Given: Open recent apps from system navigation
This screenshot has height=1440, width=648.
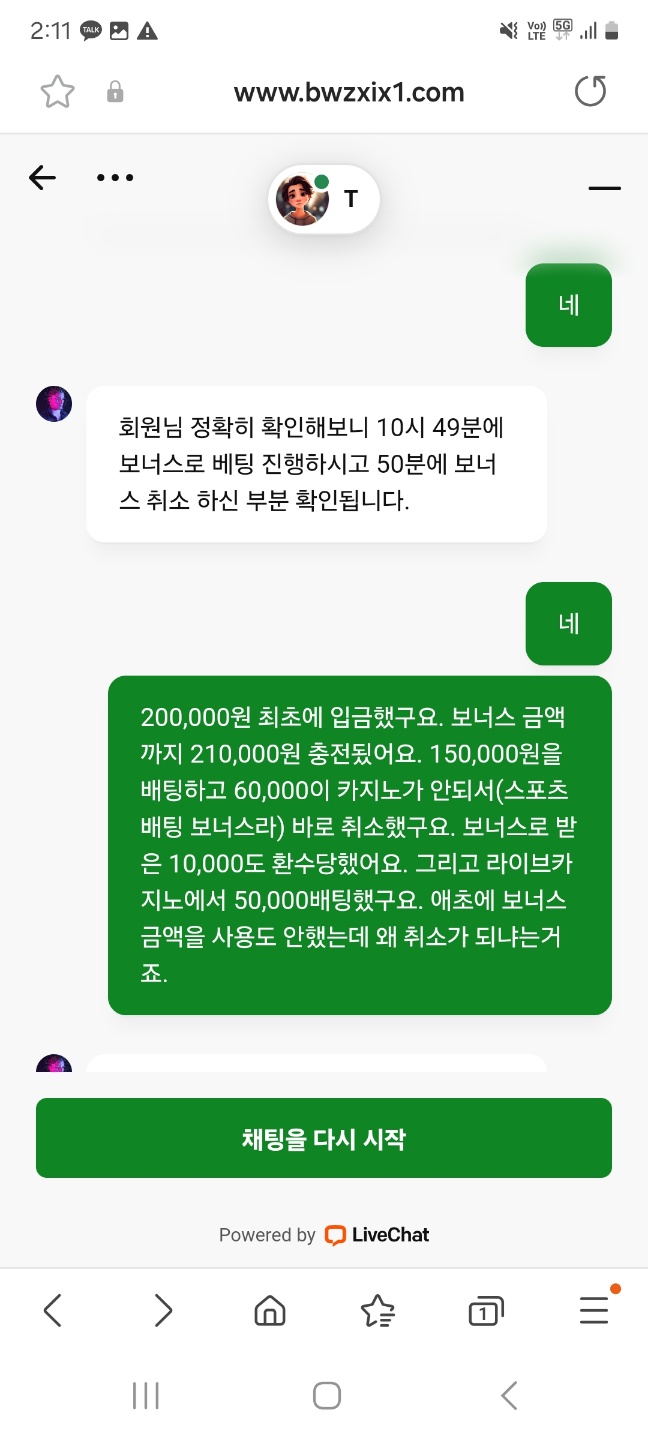Looking at the screenshot, I should (x=146, y=1396).
